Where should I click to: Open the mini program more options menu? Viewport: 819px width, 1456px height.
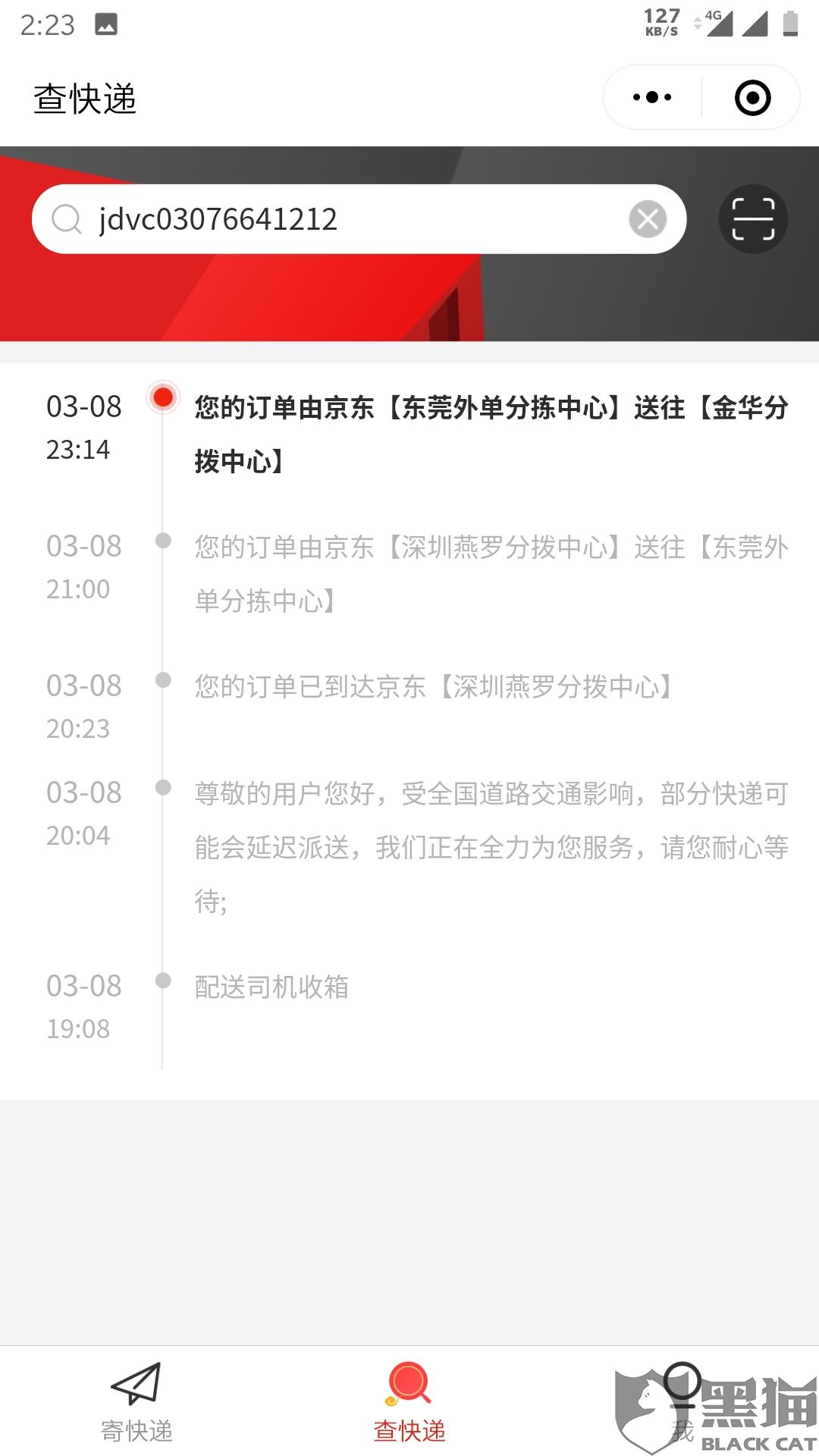[x=652, y=98]
